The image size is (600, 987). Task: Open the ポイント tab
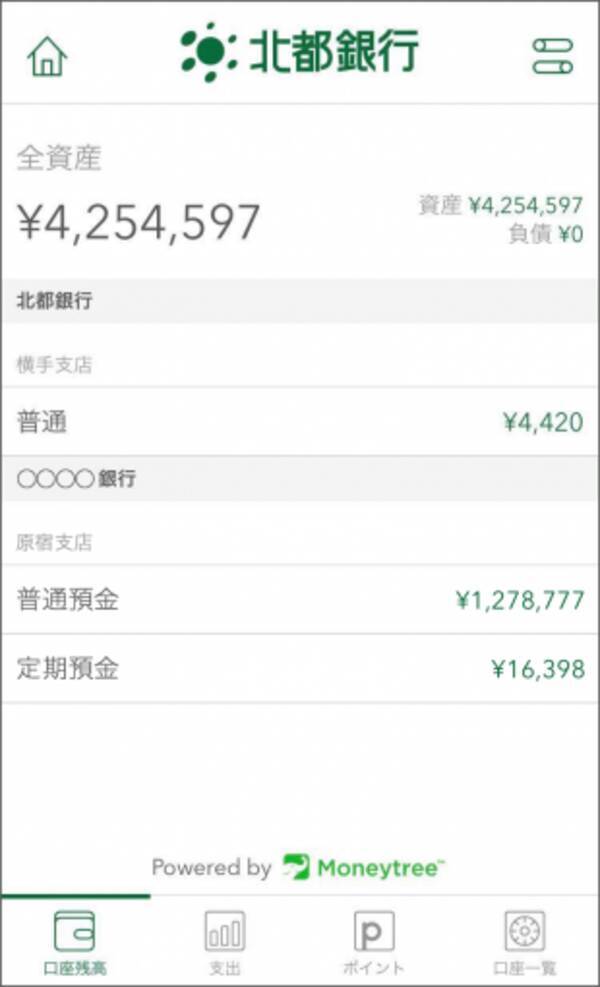tap(374, 942)
